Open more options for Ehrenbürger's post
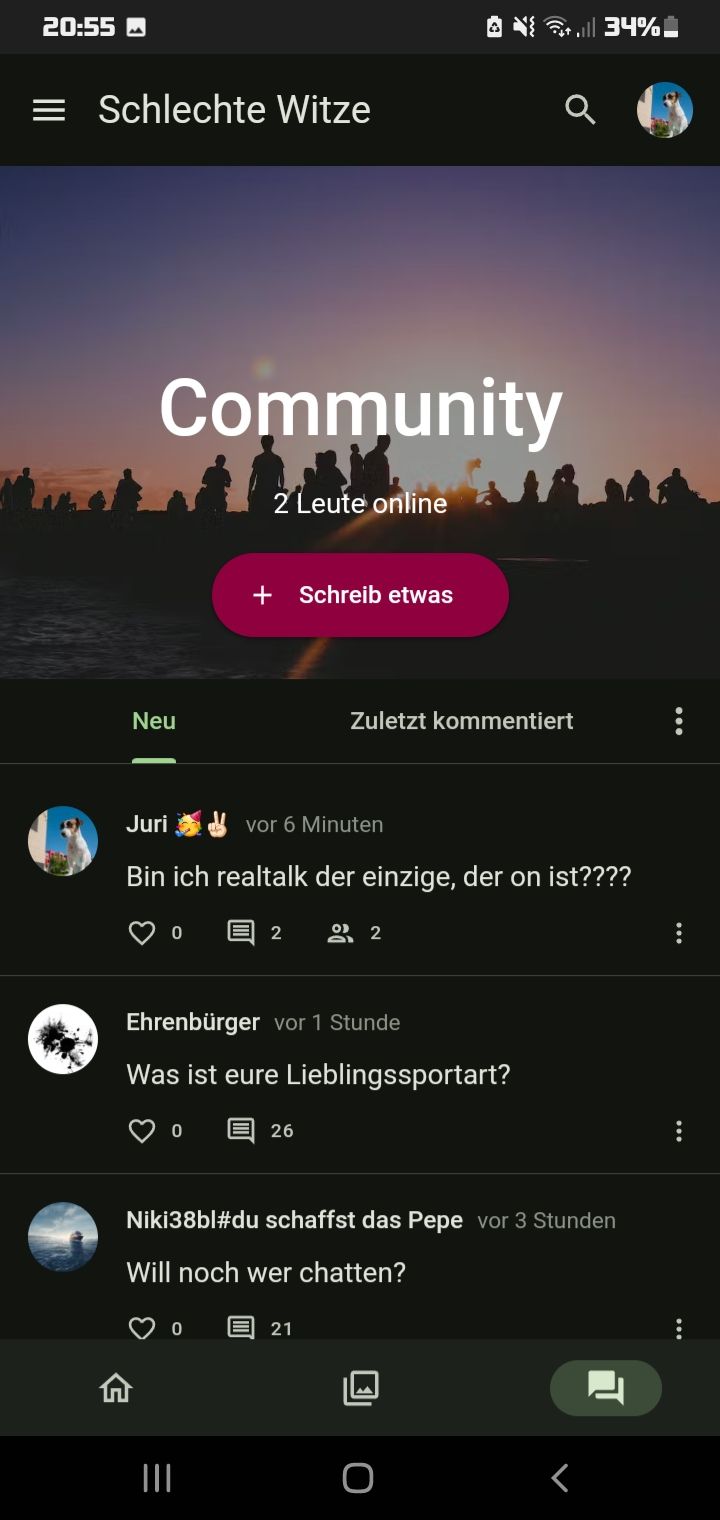Image resolution: width=720 pixels, height=1520 pixels. click(679, 1131)
